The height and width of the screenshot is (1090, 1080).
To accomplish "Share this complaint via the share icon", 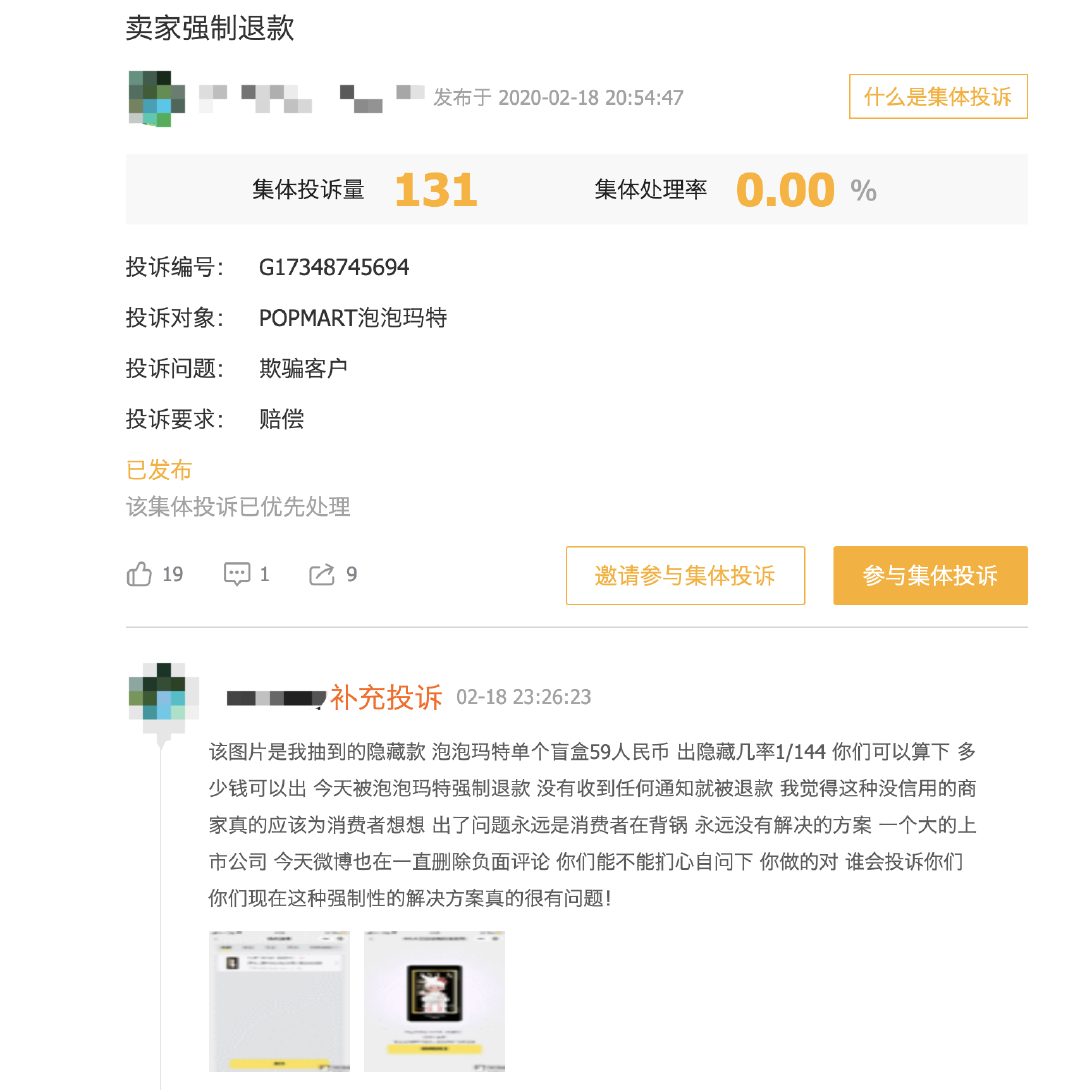I will coord(322,574).
